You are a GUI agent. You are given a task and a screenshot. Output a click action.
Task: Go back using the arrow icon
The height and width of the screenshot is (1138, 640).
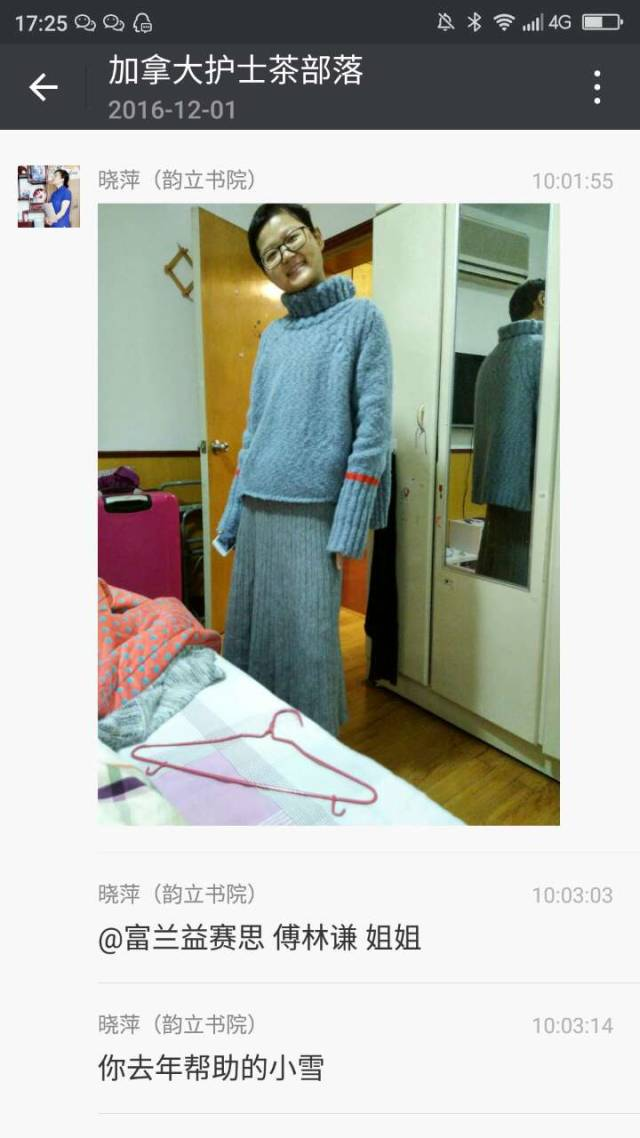pyautogui.click(x=43, y=87)
